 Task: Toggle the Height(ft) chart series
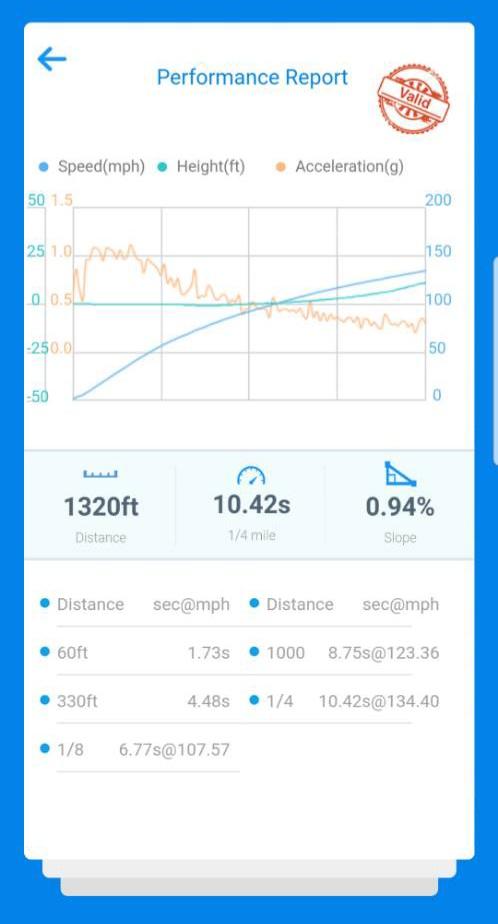point(201,167)
